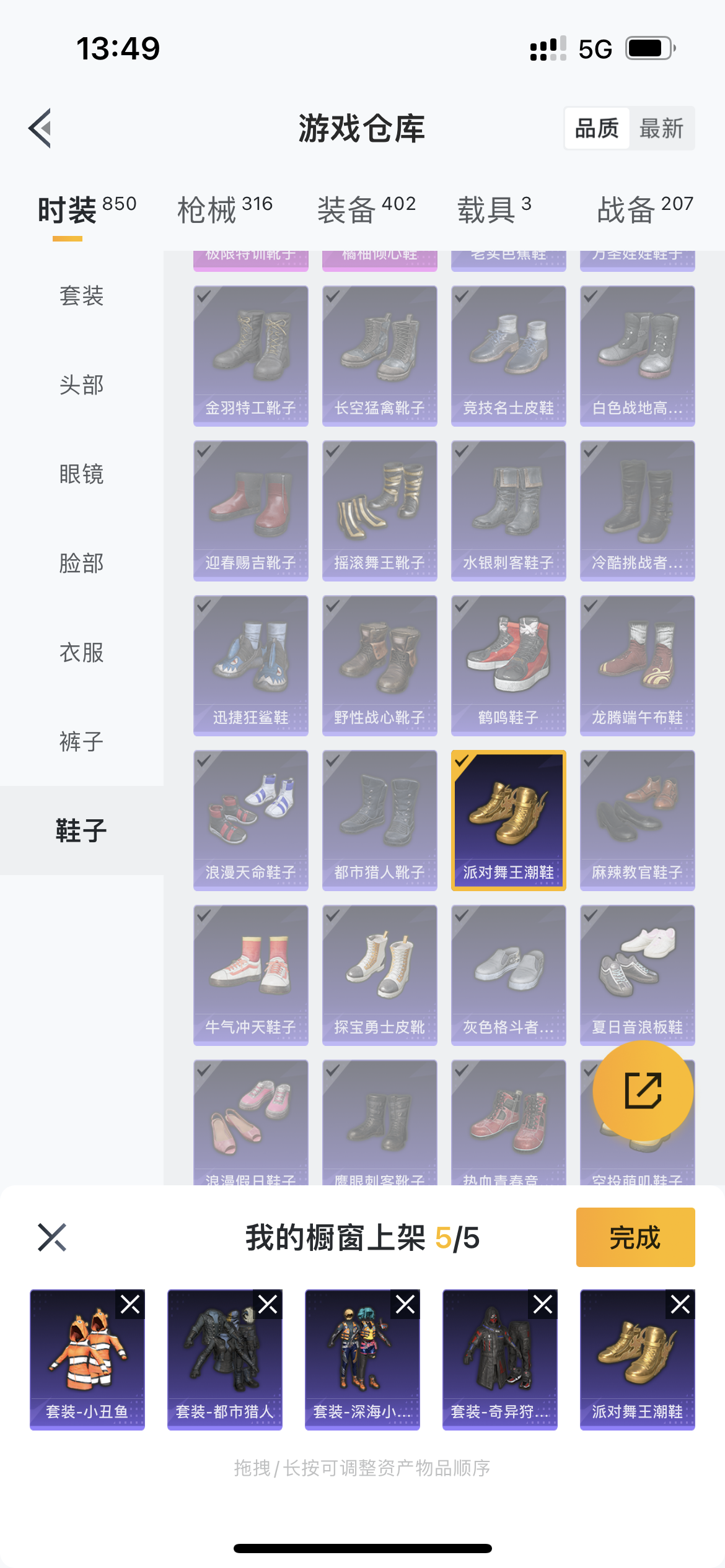
Task: Deselect 派对舞王潮鞋 in the grid
Action: (x=509, y=821)
